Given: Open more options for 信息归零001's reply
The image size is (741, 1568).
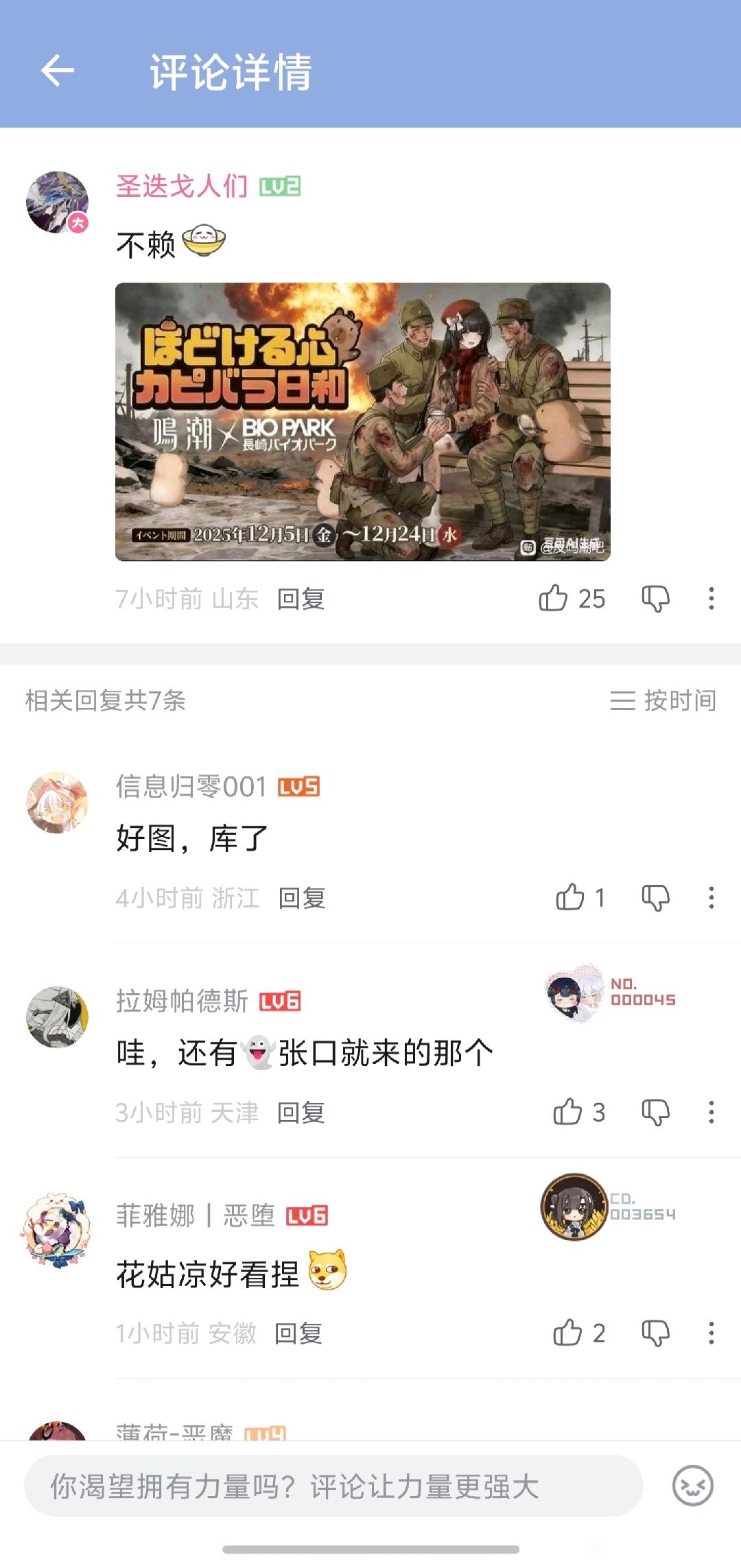Looking at the screenshot, I should (x=711, y=897).
